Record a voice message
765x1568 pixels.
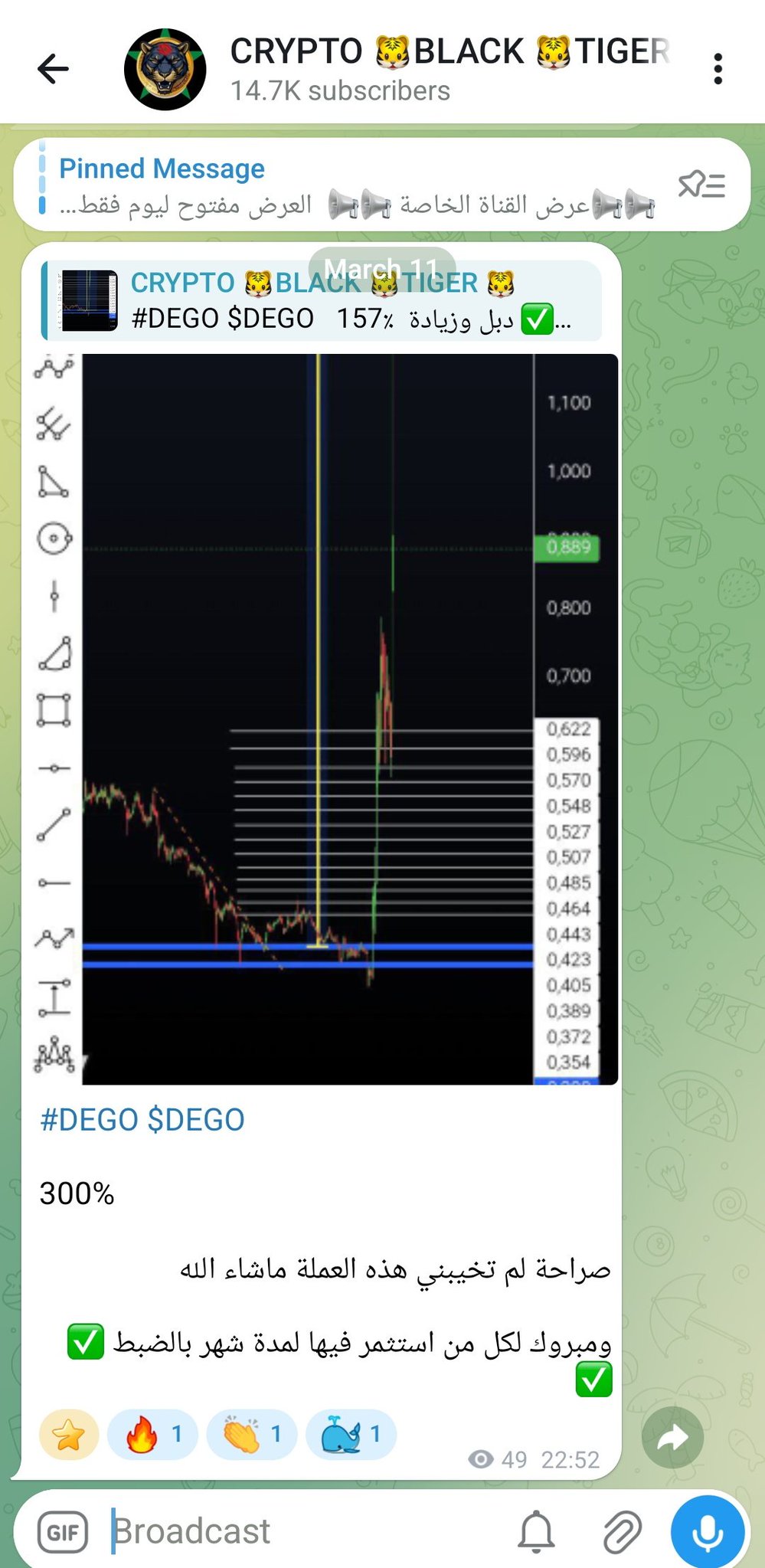[x=707, y=1532]
